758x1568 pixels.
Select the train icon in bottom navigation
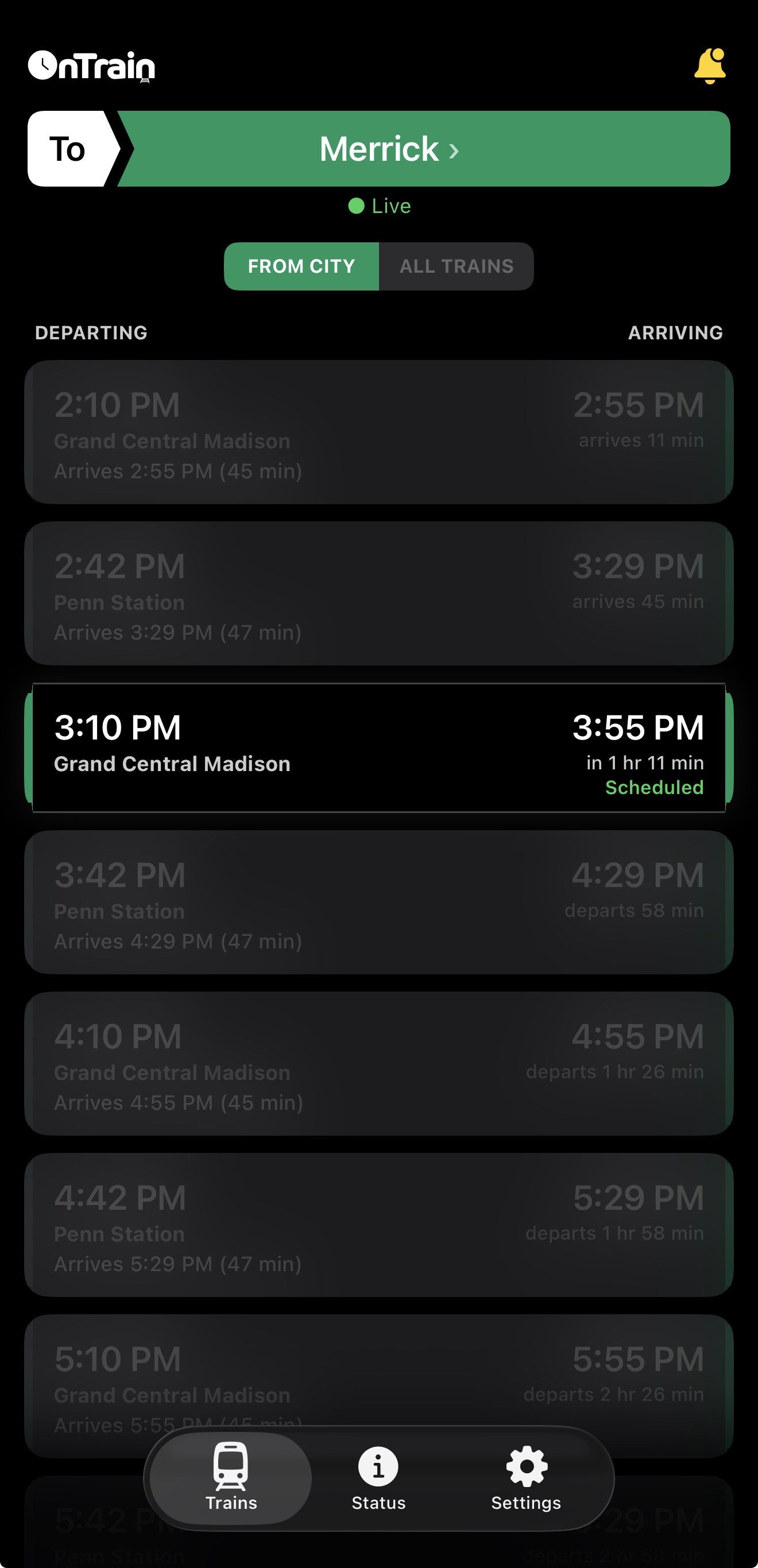(x=230, y=1466)
